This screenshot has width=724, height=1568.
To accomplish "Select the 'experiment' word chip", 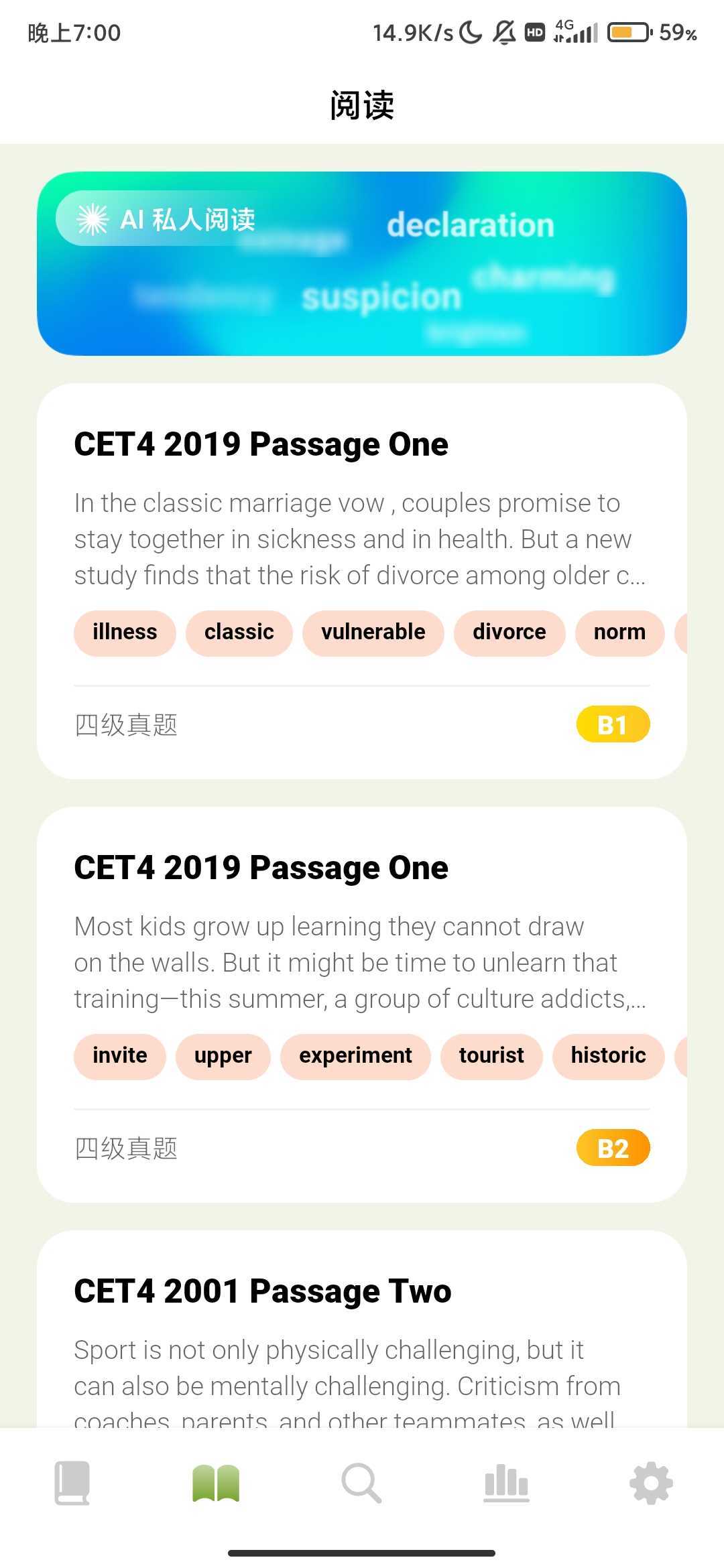I will (355, 1055).
